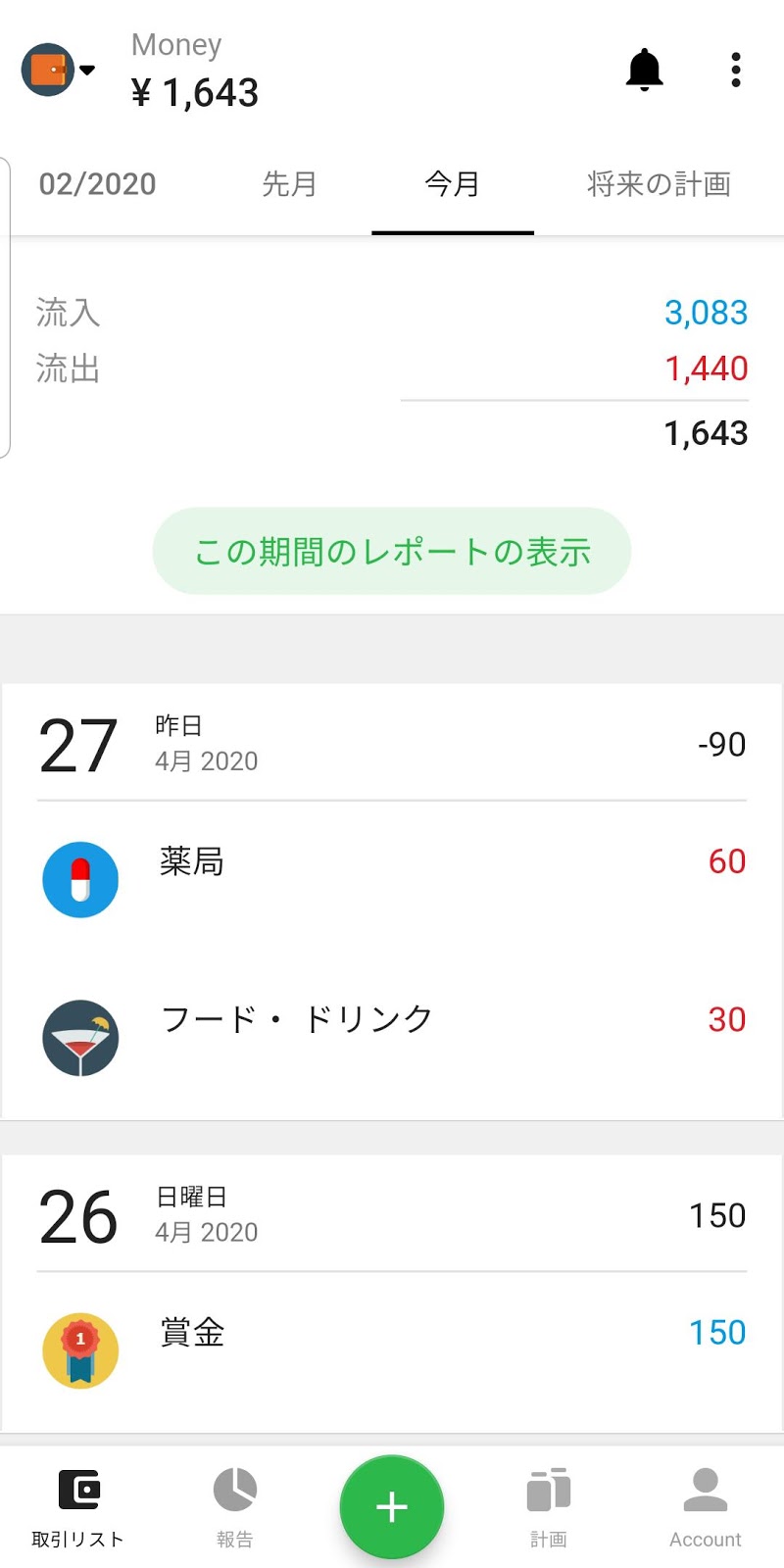Open the フード・ドリンク transaction
Screen dimensions: 784x1568
click(x=392, y=1037)
